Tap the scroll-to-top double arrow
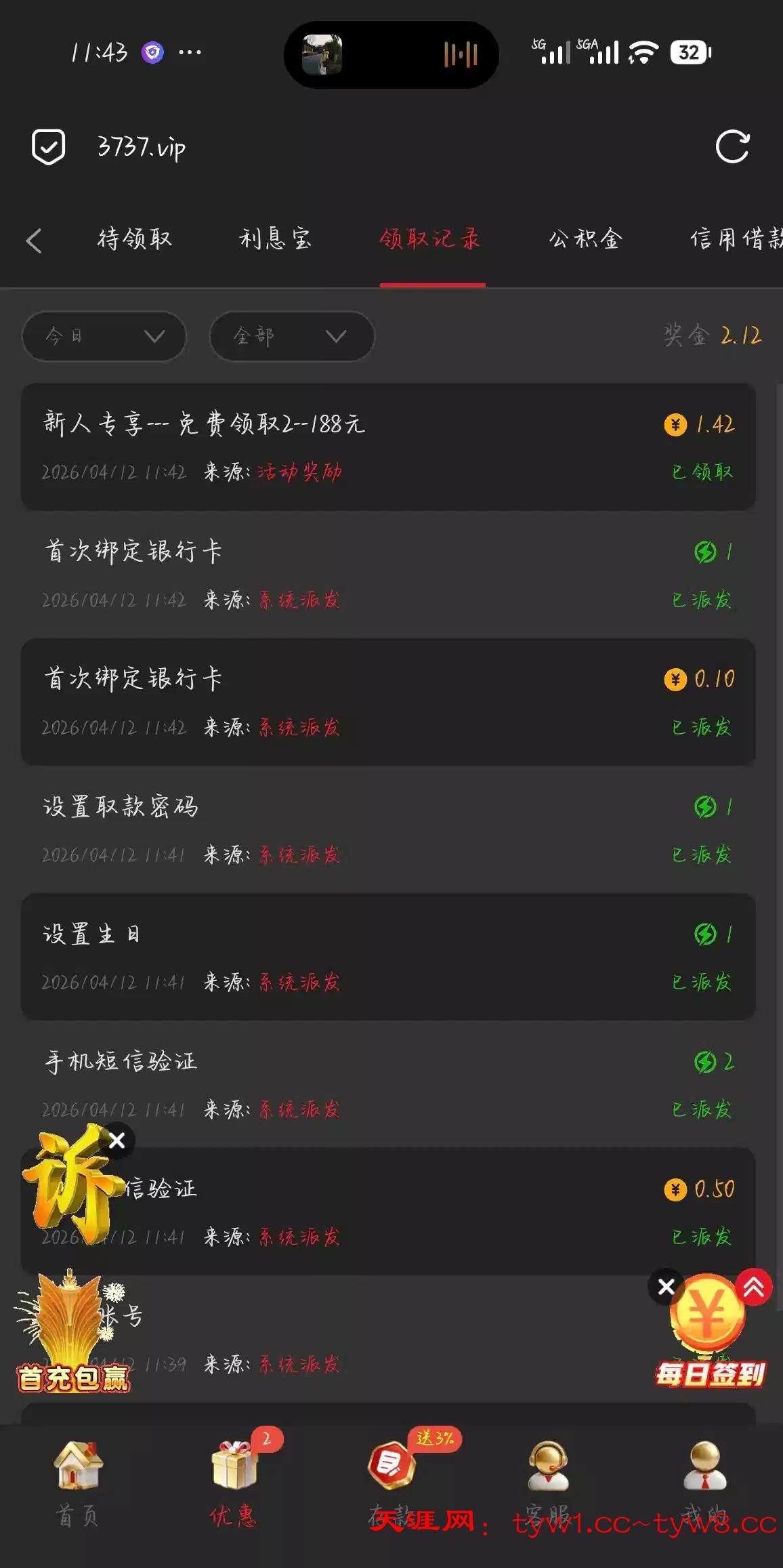Viewport: 783px width, 1568px height. click(754, 1286)
